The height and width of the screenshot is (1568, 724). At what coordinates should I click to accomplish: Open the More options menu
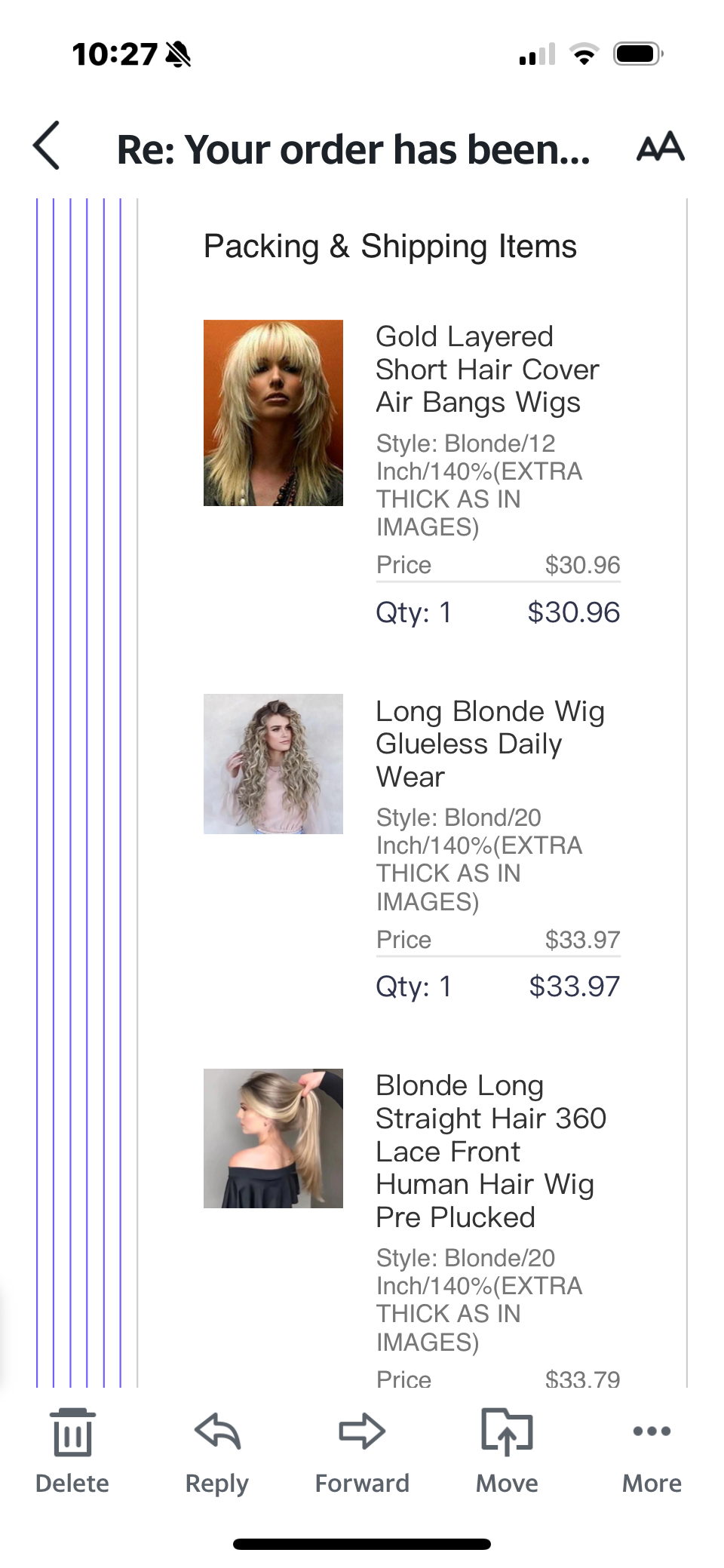tap(652, 1450)
